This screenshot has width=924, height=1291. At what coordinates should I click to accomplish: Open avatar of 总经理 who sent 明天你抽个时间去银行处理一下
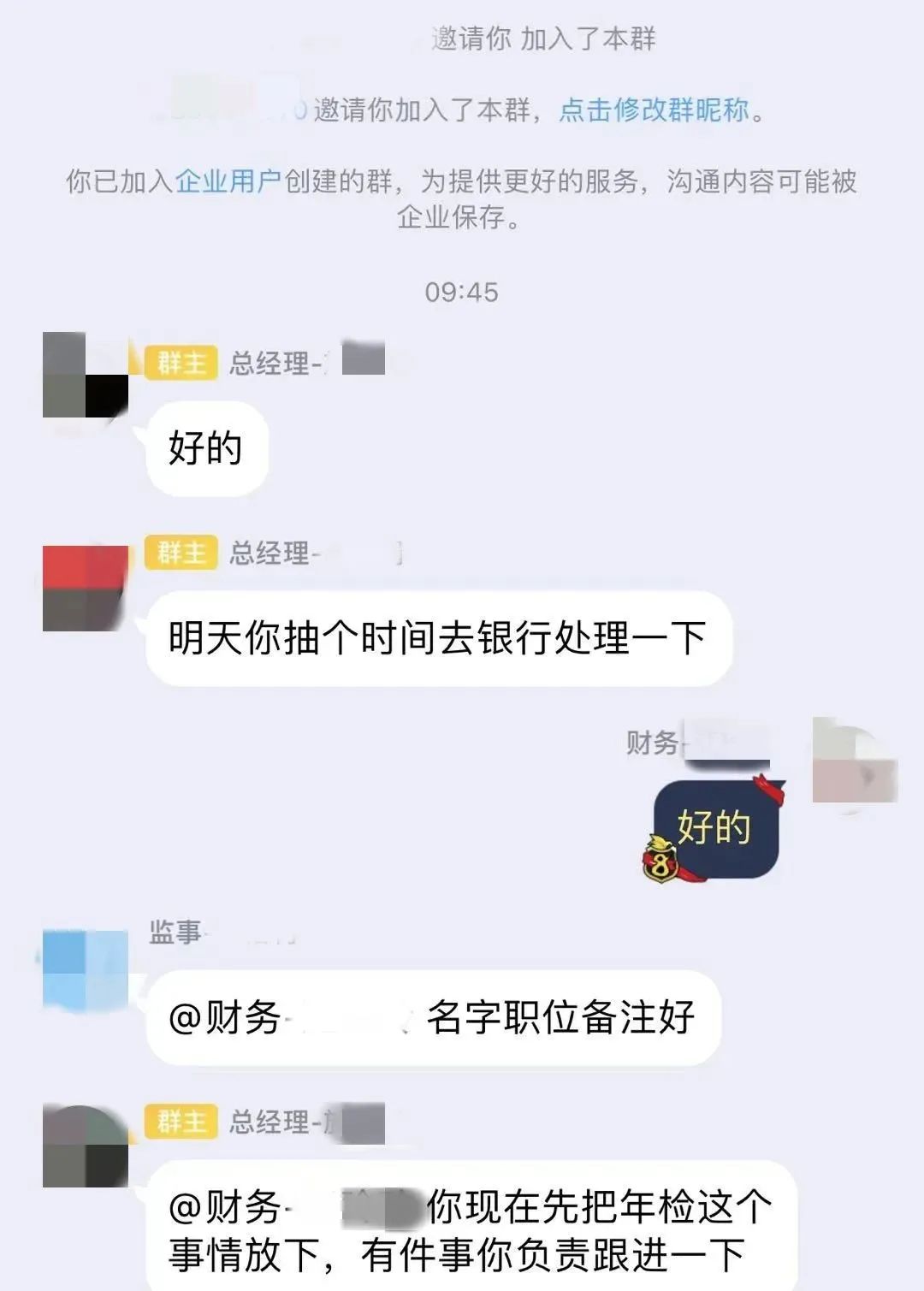85,589
